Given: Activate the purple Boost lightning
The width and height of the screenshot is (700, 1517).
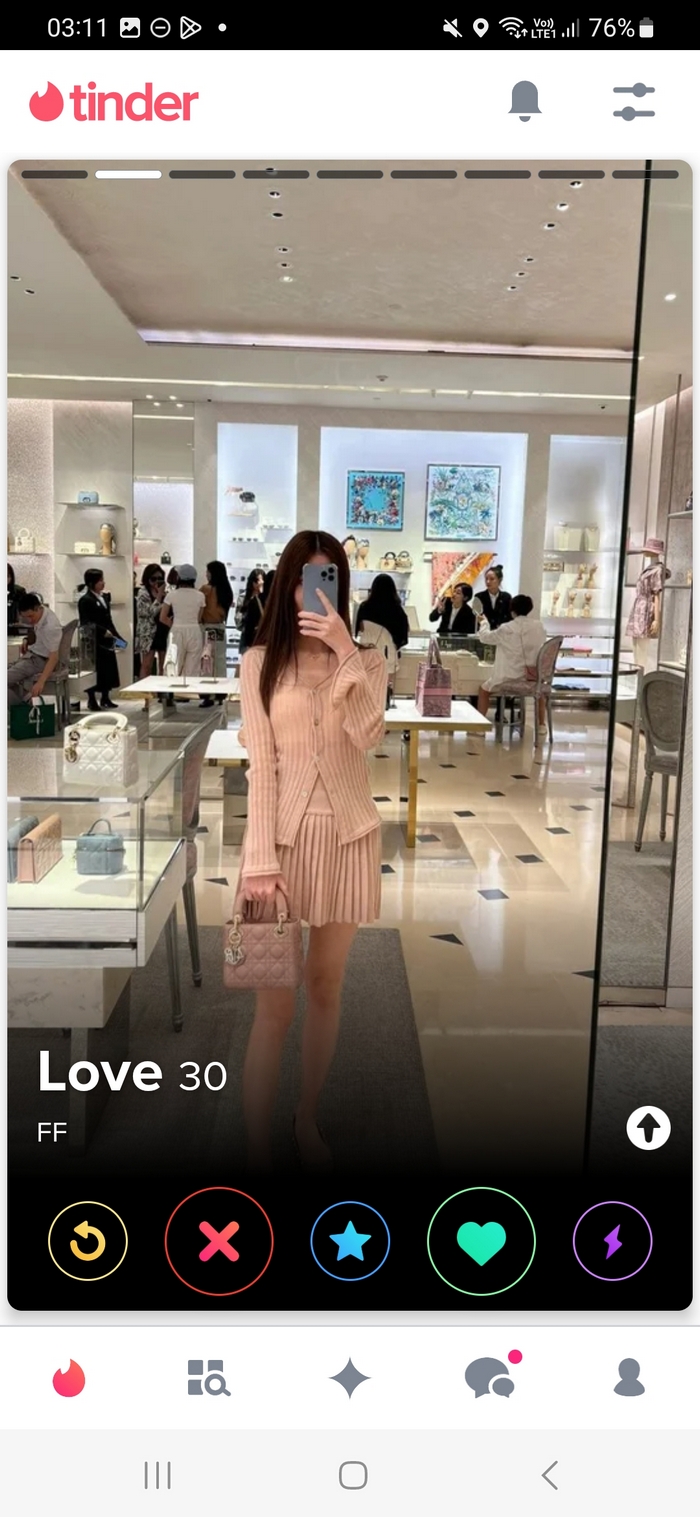Looking at the screenshot, I should (612, 1241).
